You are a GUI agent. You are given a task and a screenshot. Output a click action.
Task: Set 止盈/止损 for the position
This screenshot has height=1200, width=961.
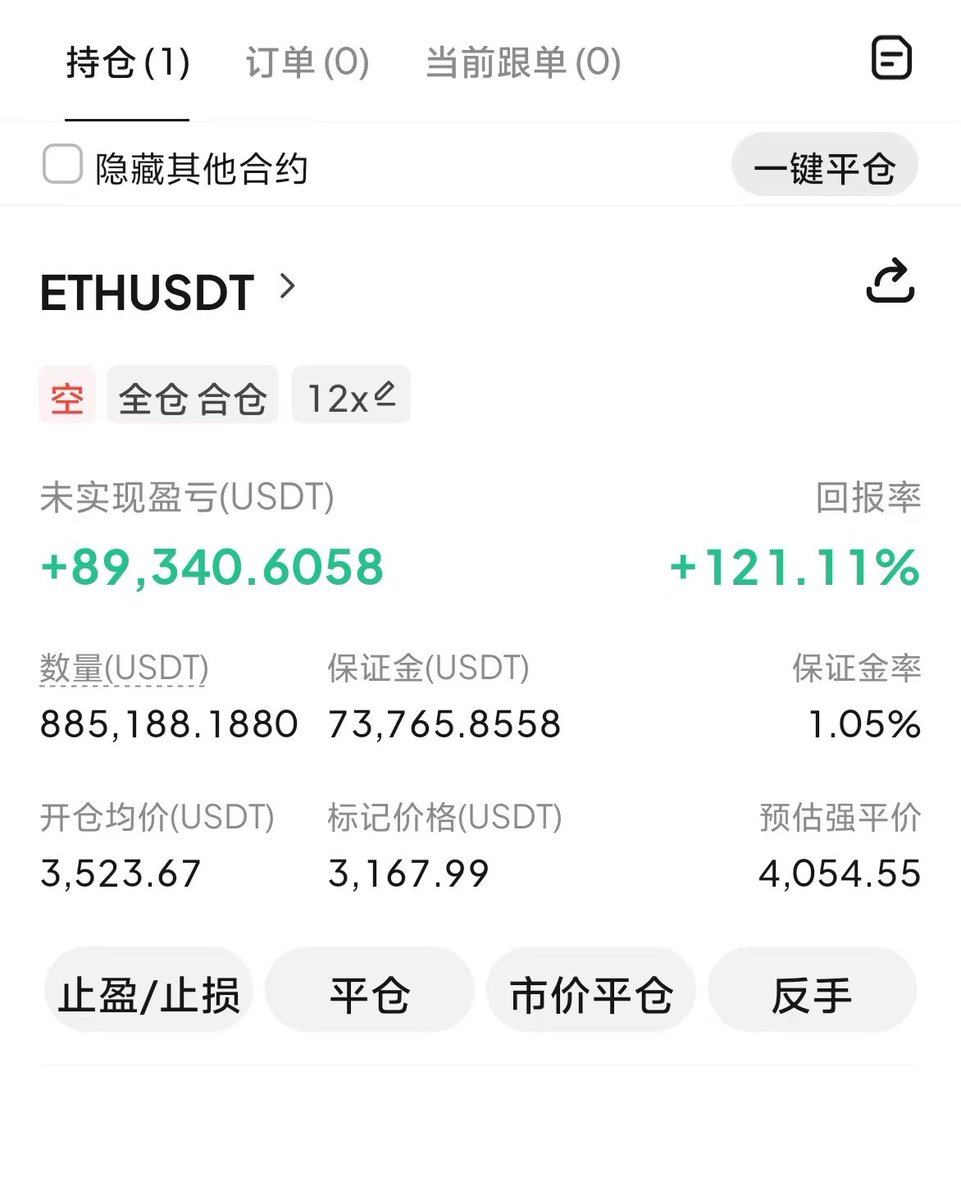point(148,993)
